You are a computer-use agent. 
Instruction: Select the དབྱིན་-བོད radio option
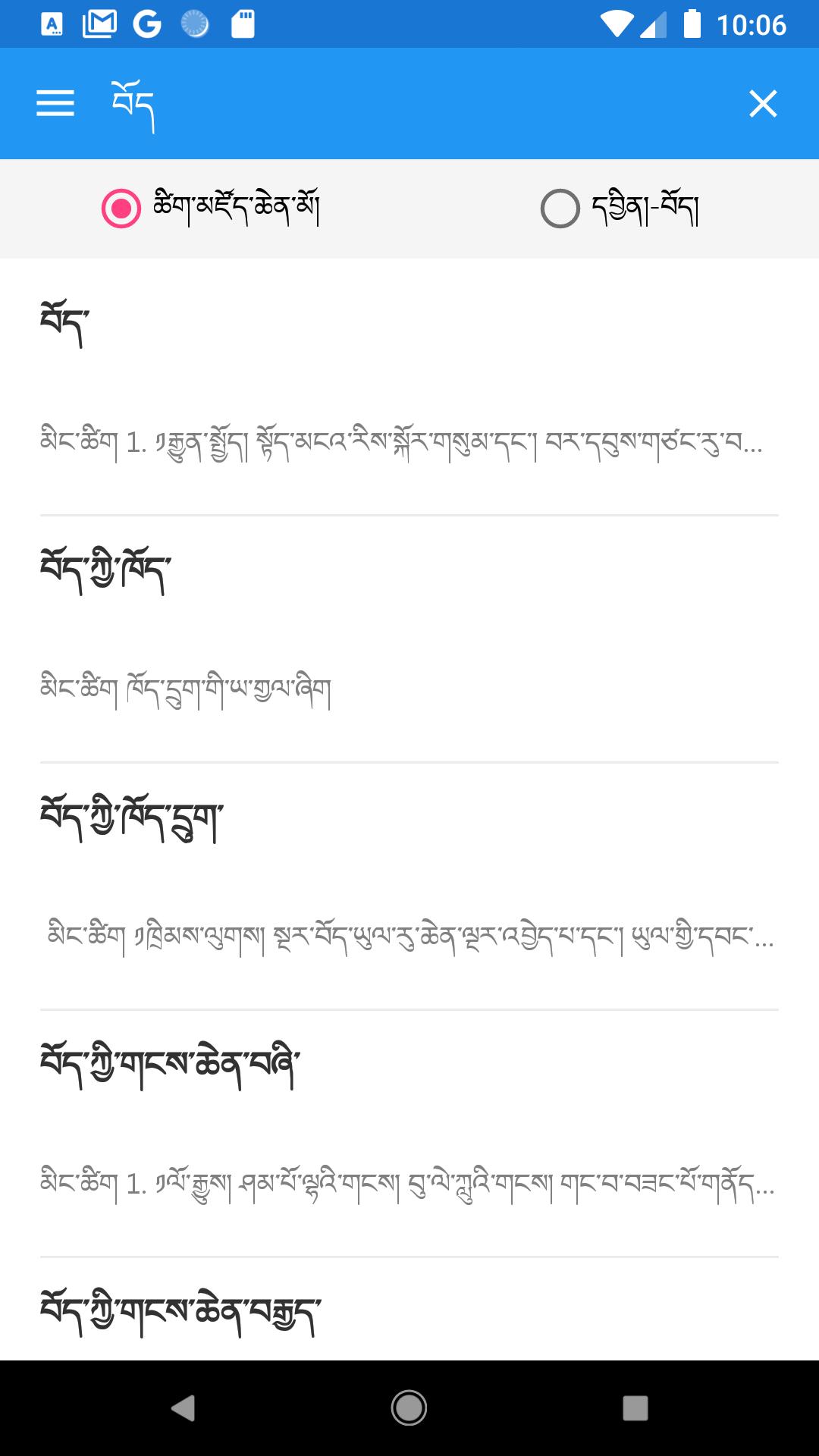tap(560, 209)
